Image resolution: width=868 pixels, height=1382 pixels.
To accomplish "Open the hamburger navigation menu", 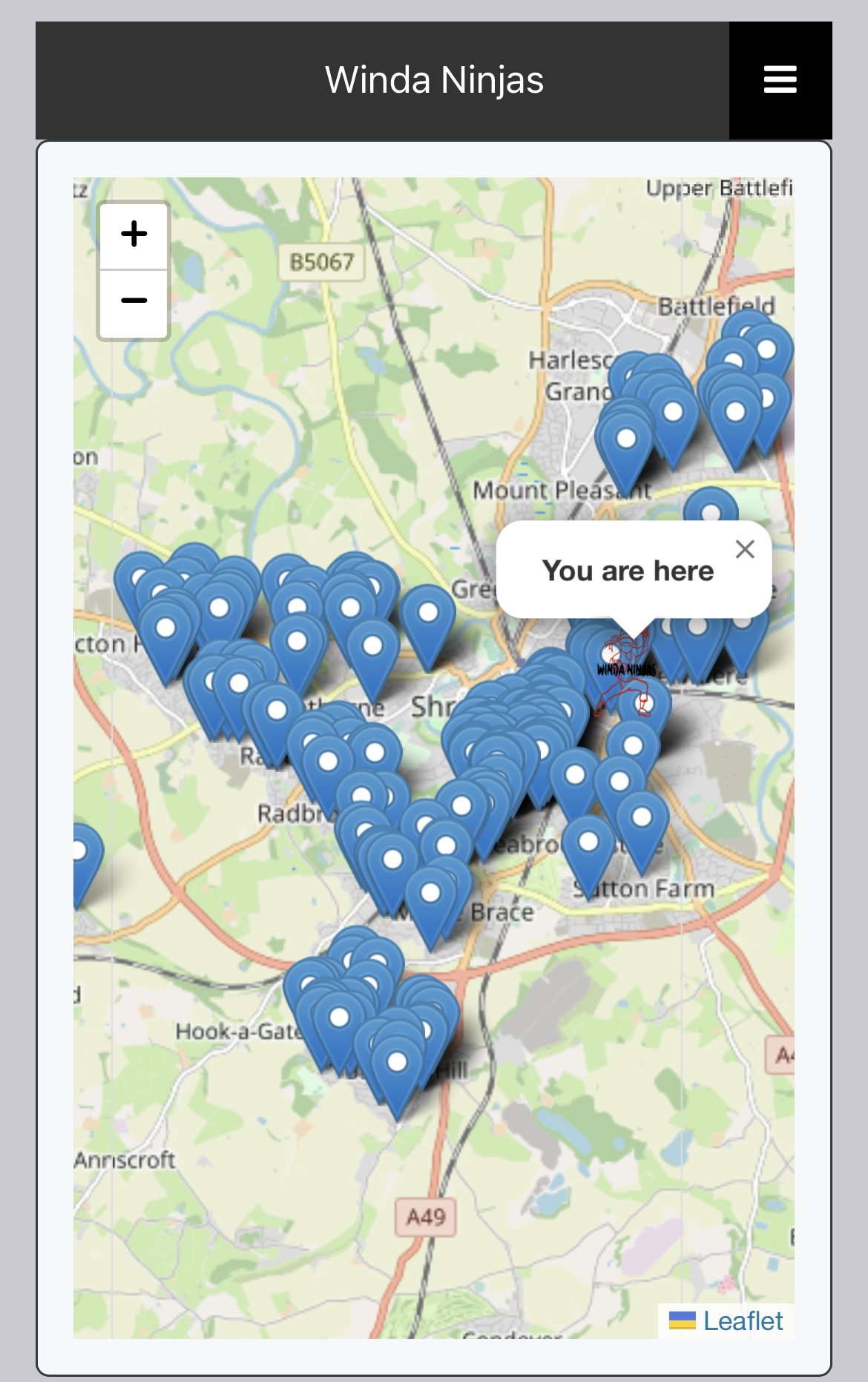I will coord(780,80).
